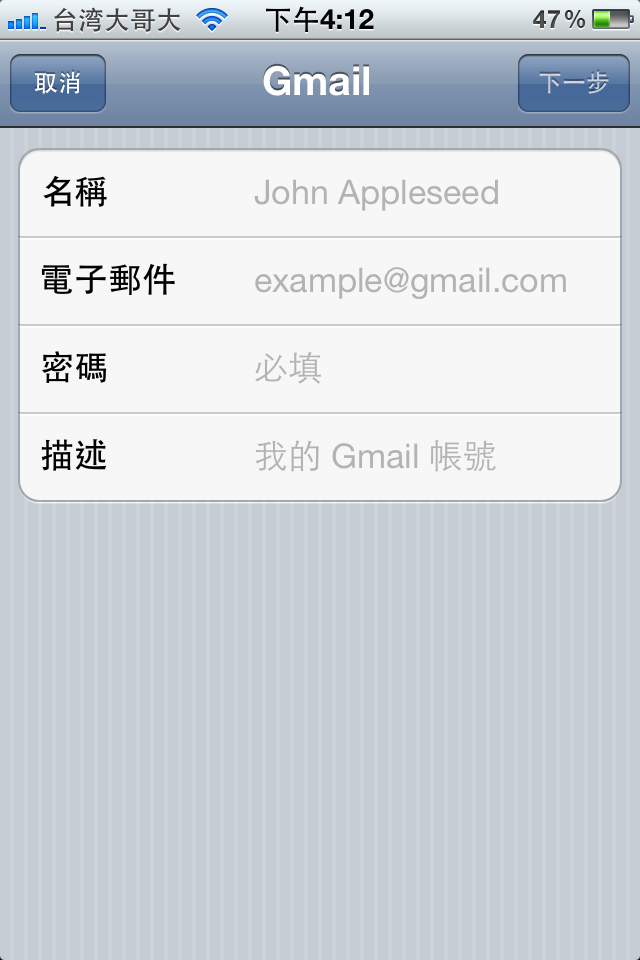Viewport: 640px width, 960px height.
Task: Tap the 下一步 (Next) button
Action: pyautogui.click(x=573, y=83)
